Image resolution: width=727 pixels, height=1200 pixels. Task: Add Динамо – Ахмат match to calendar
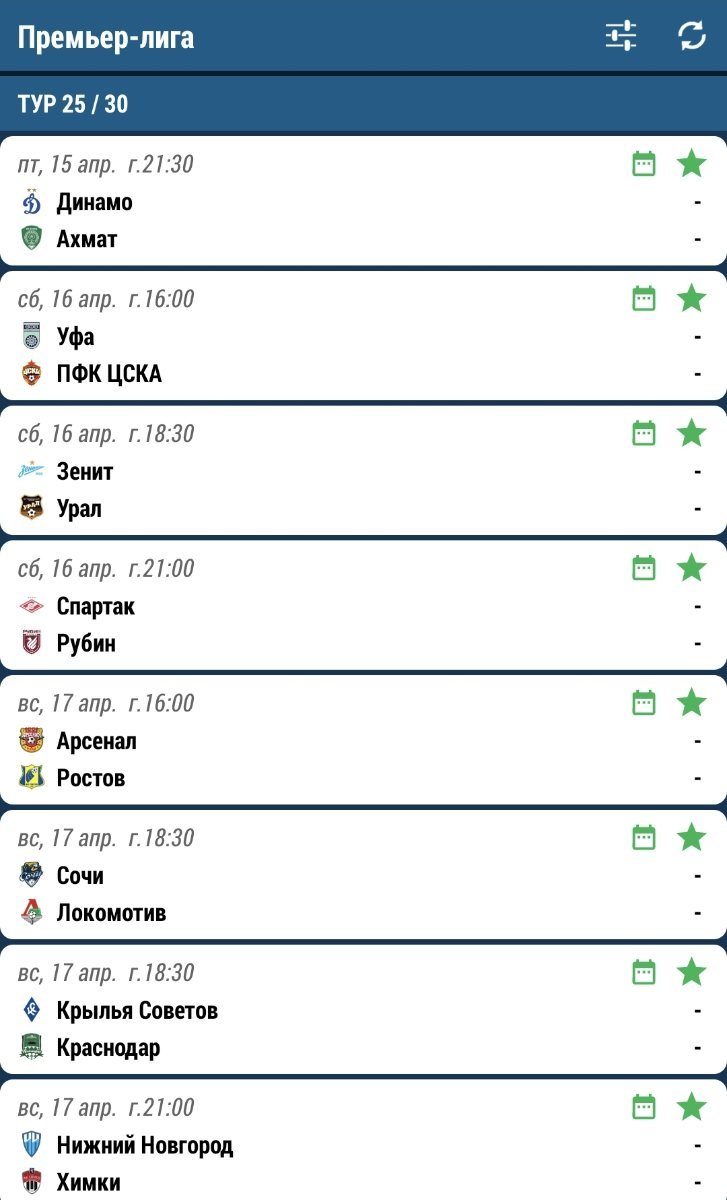pos(644,163)
